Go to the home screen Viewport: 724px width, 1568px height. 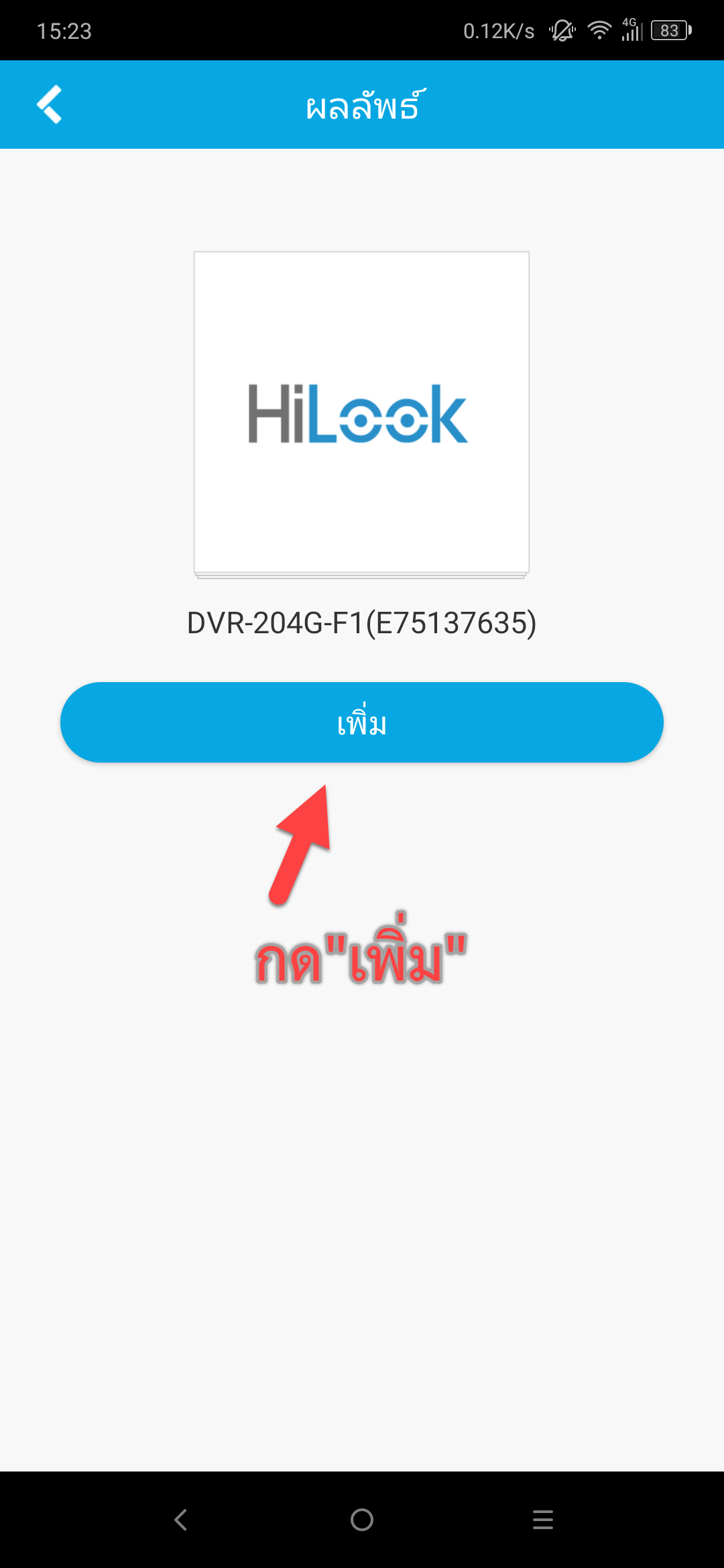tap(362, 1519)
